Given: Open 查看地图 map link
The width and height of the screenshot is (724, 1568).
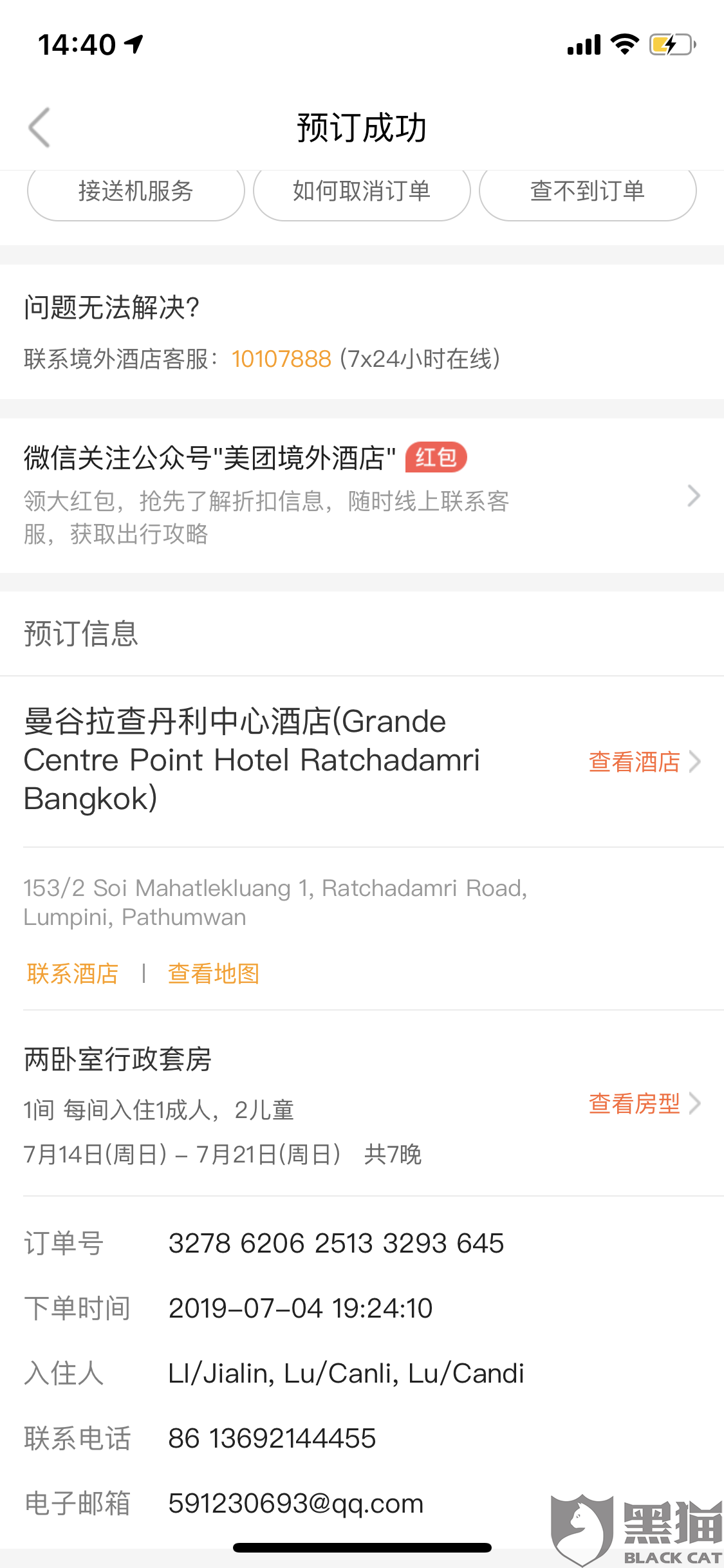Looking at the screenshot, I should [213, 973].
